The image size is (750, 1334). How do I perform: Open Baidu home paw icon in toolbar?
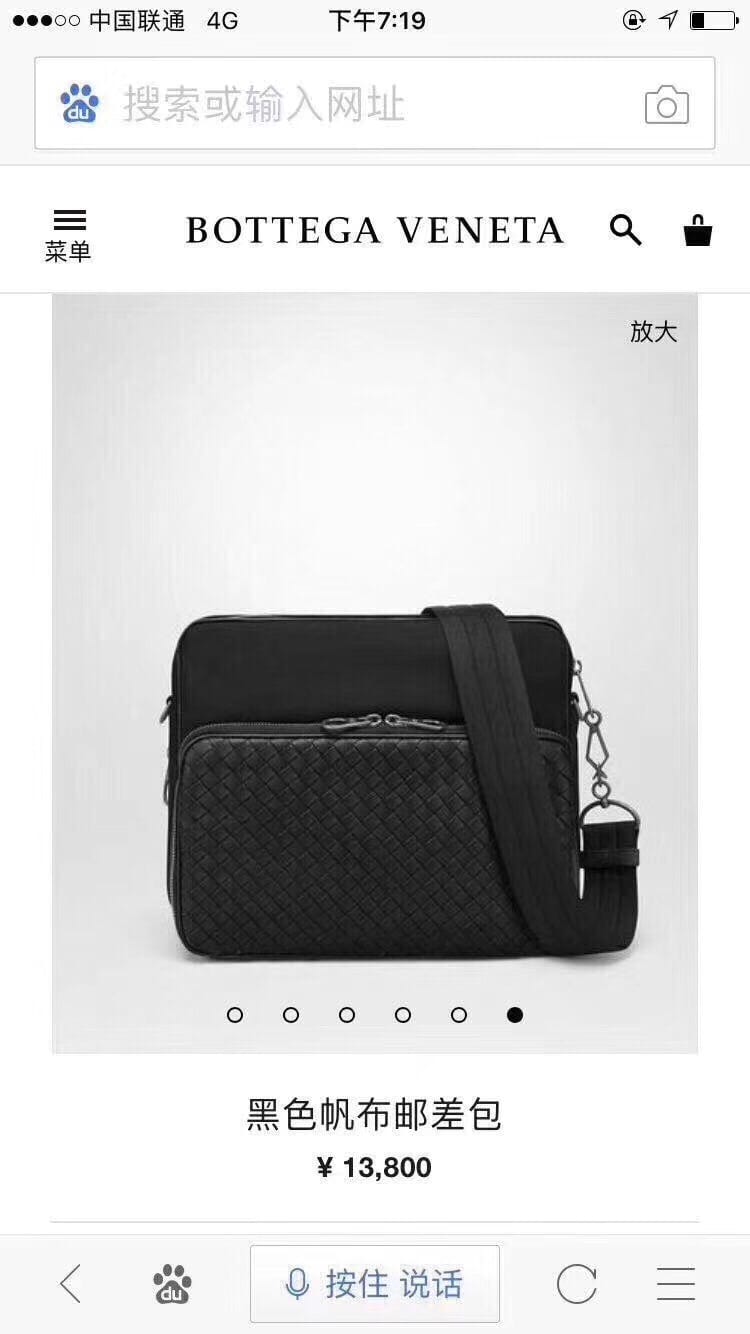[x=172, y=1283]
